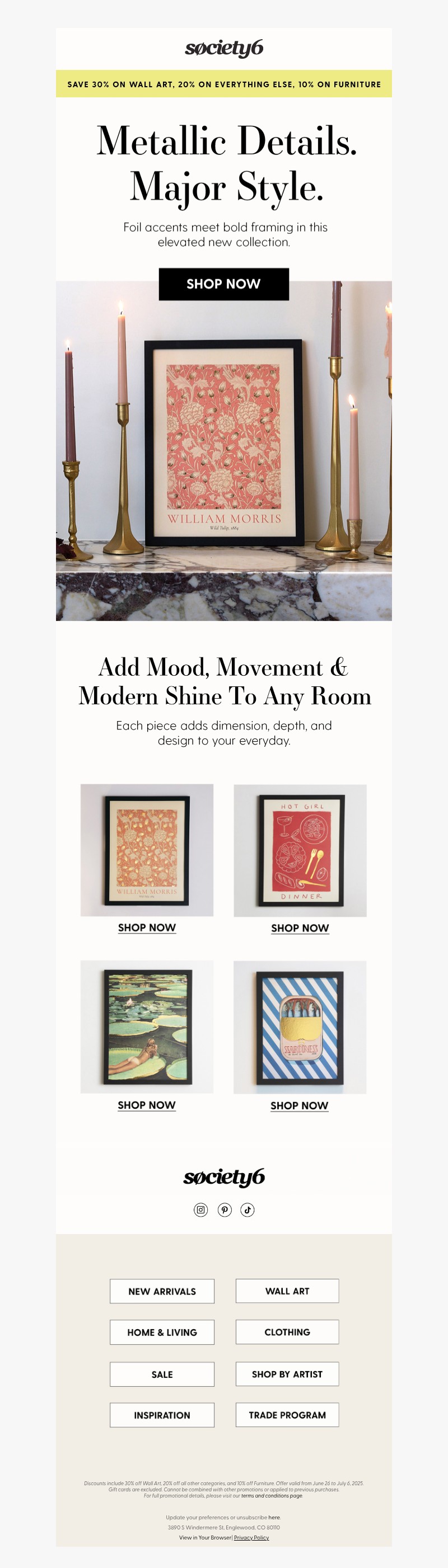Shop the lily pond framed print
This screenshot has height=1568, width=448.
coord(146,1105)
